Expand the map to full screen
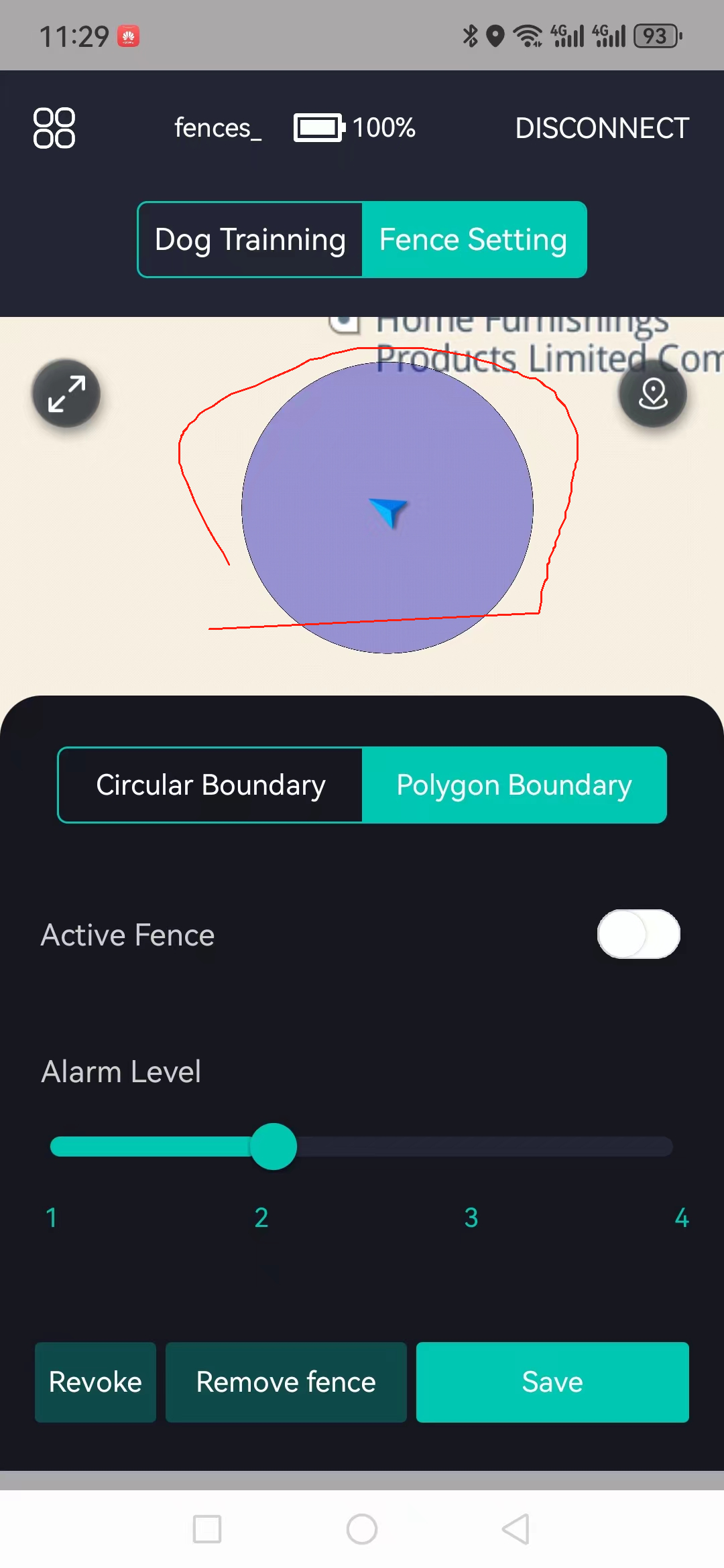Screen dimensions: 724x1568 66,394
